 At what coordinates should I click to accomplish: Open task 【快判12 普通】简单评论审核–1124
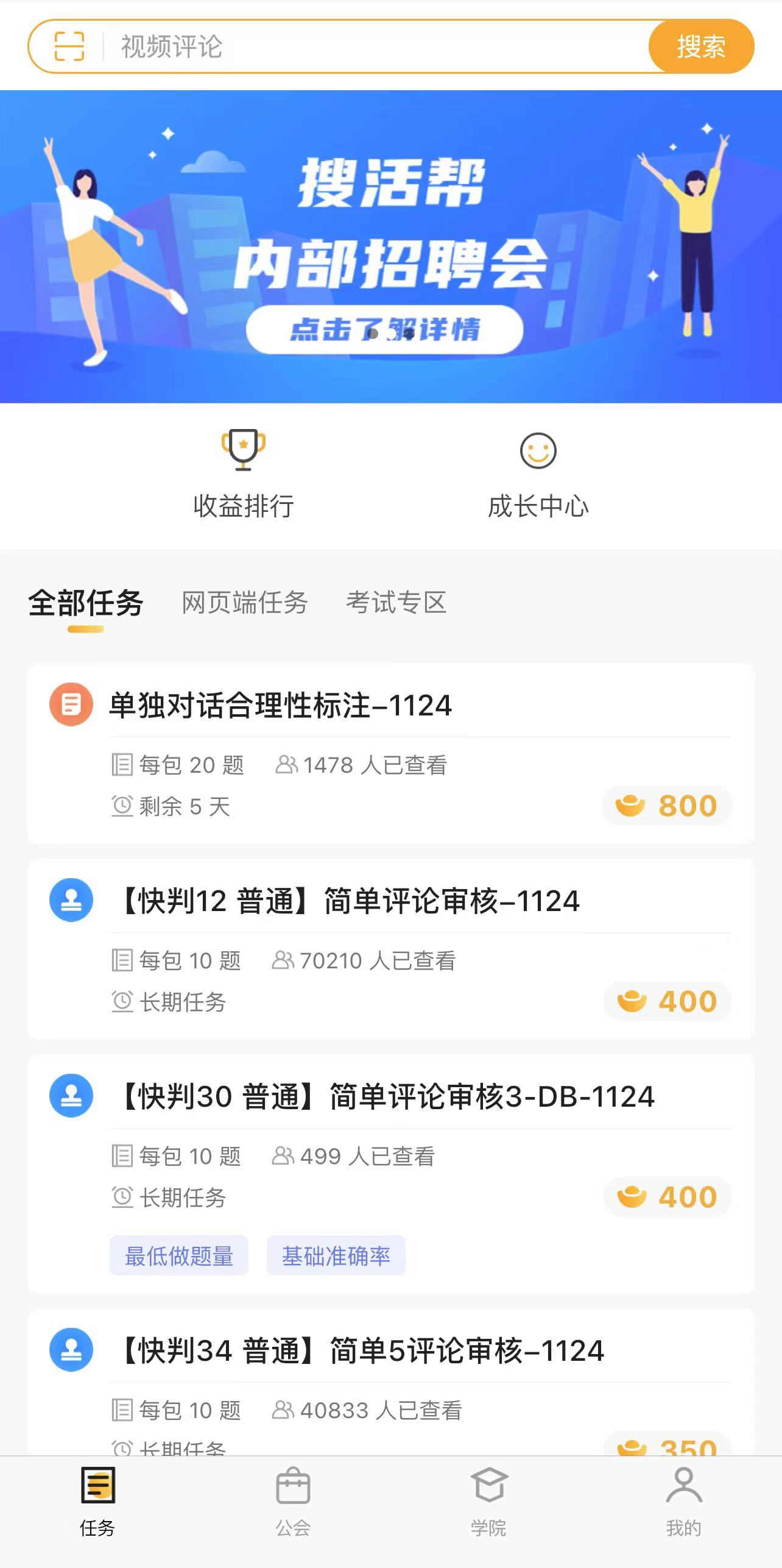(x=391, y=949)
